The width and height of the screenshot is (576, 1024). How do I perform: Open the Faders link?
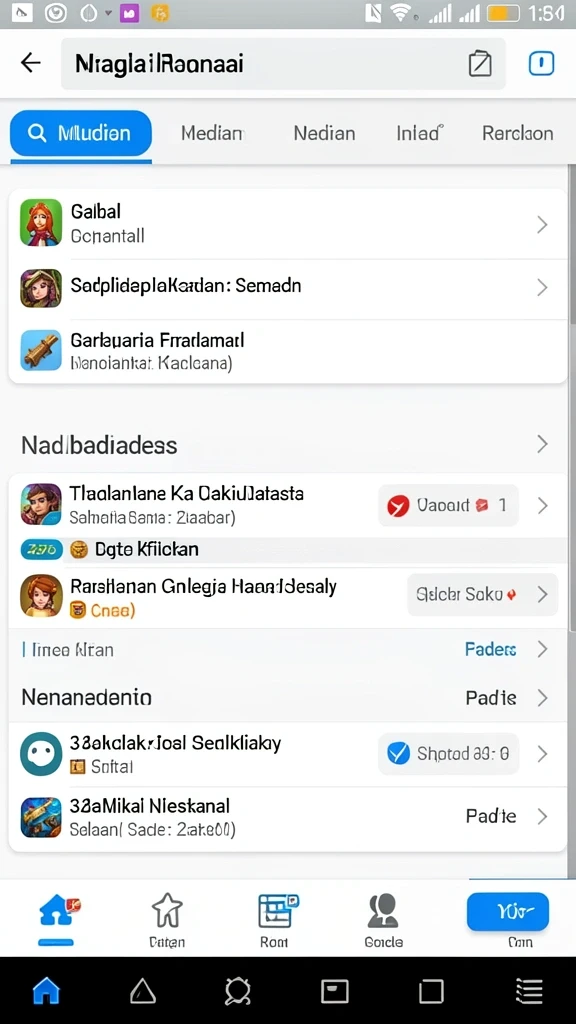coord(490,649)
